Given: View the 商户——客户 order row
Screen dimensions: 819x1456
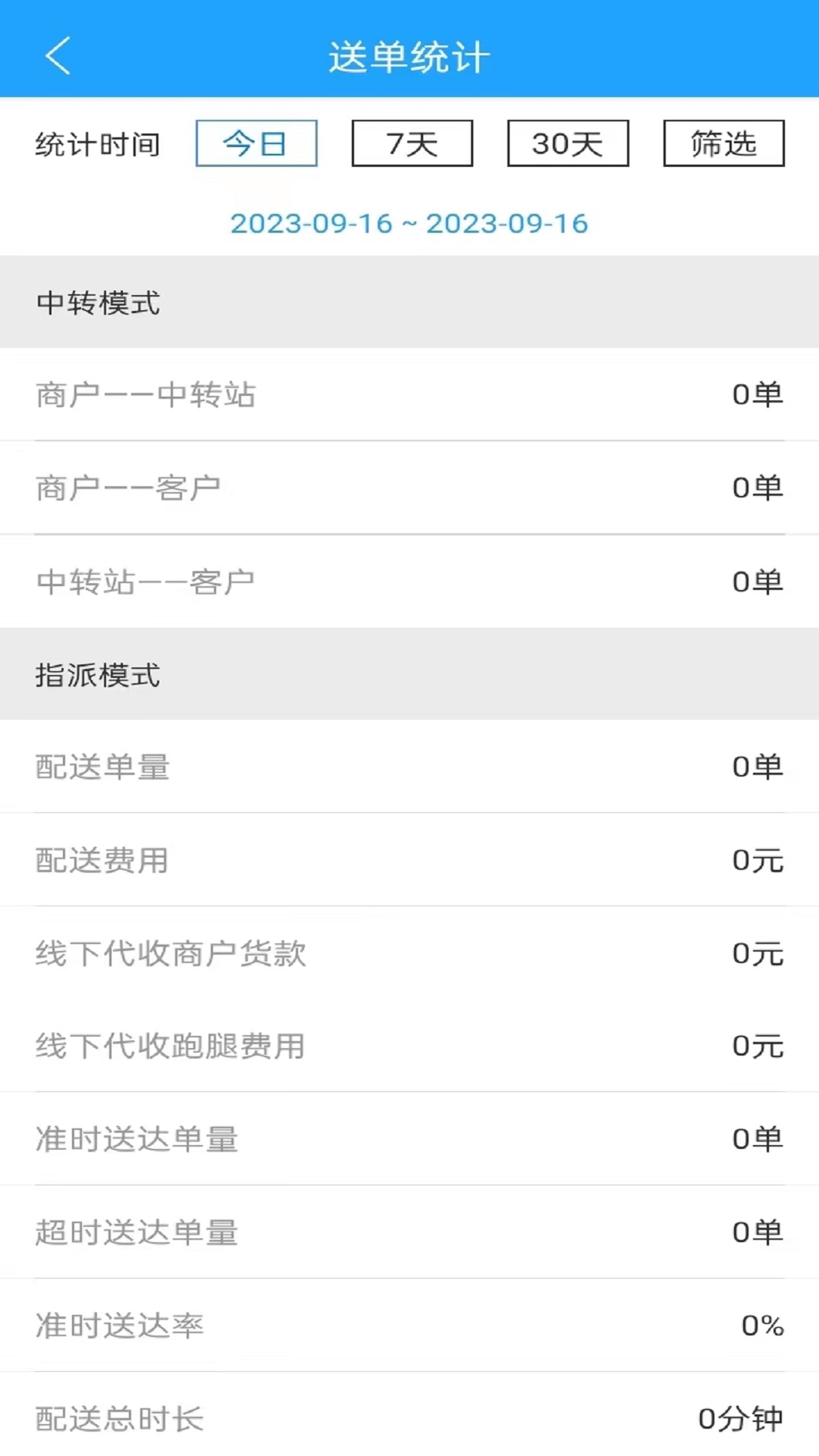Looking at the screenshot, I should coord(409,488).
